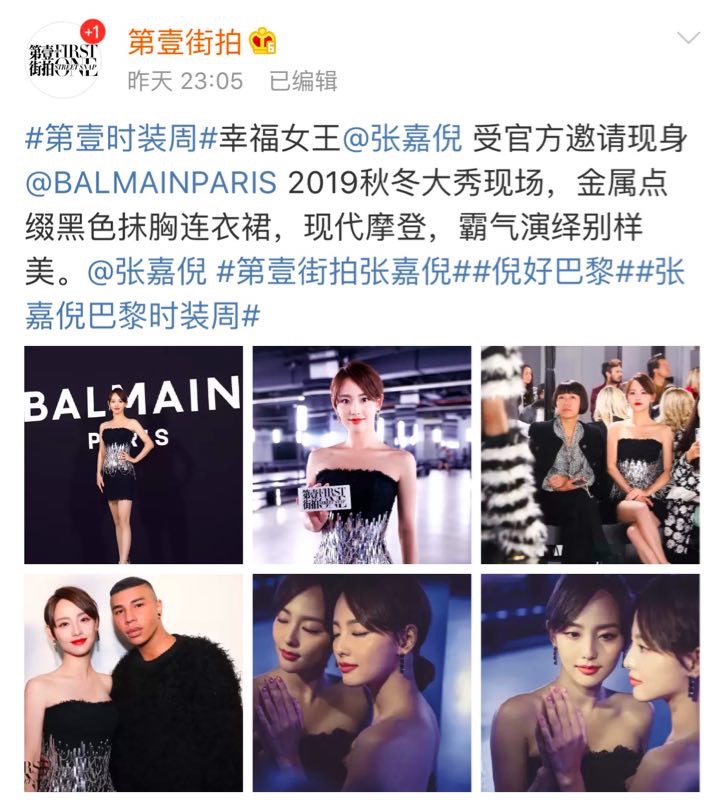
Task: View photo with man in black sweater
Action: click(x=133, y=683)
